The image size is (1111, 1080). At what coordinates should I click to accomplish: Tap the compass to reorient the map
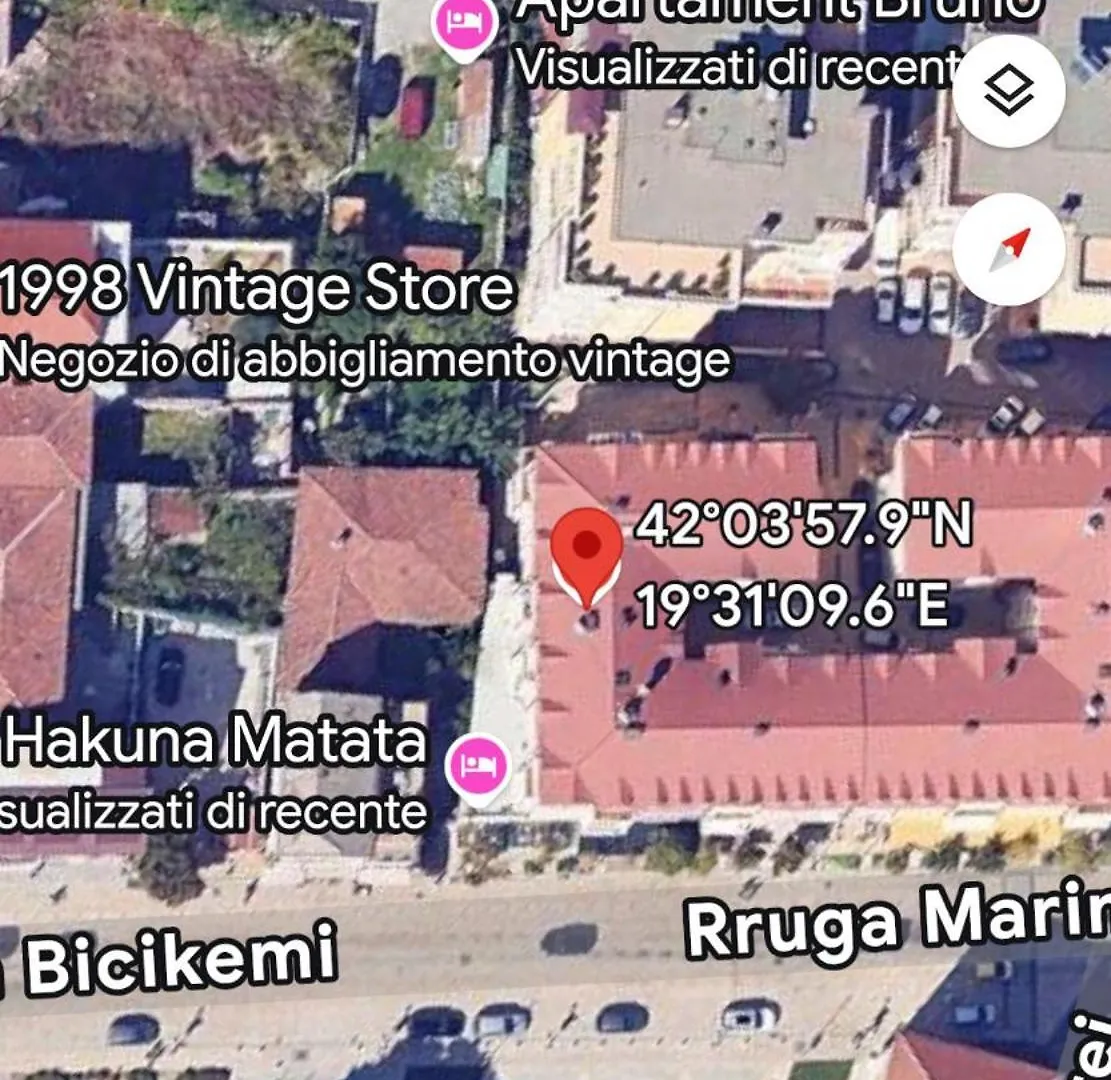coord(1008,249)
